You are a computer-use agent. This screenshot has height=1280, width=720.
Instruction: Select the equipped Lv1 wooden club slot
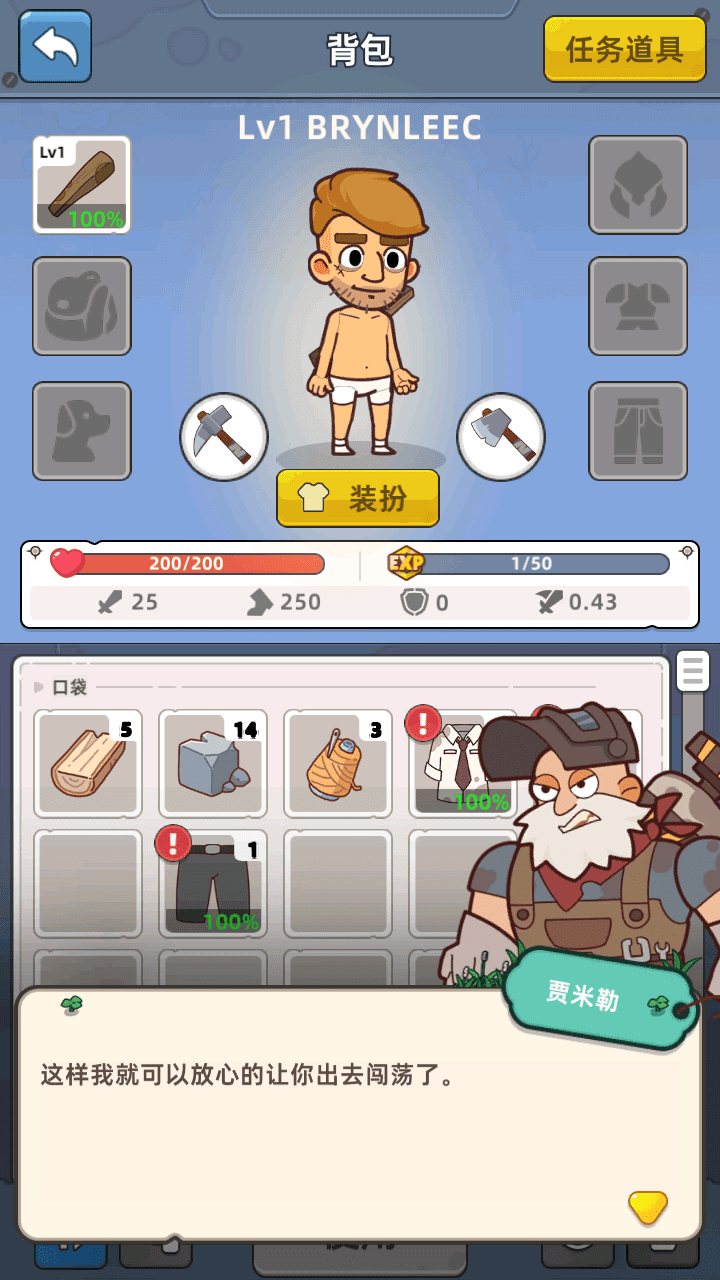point(82,185)
